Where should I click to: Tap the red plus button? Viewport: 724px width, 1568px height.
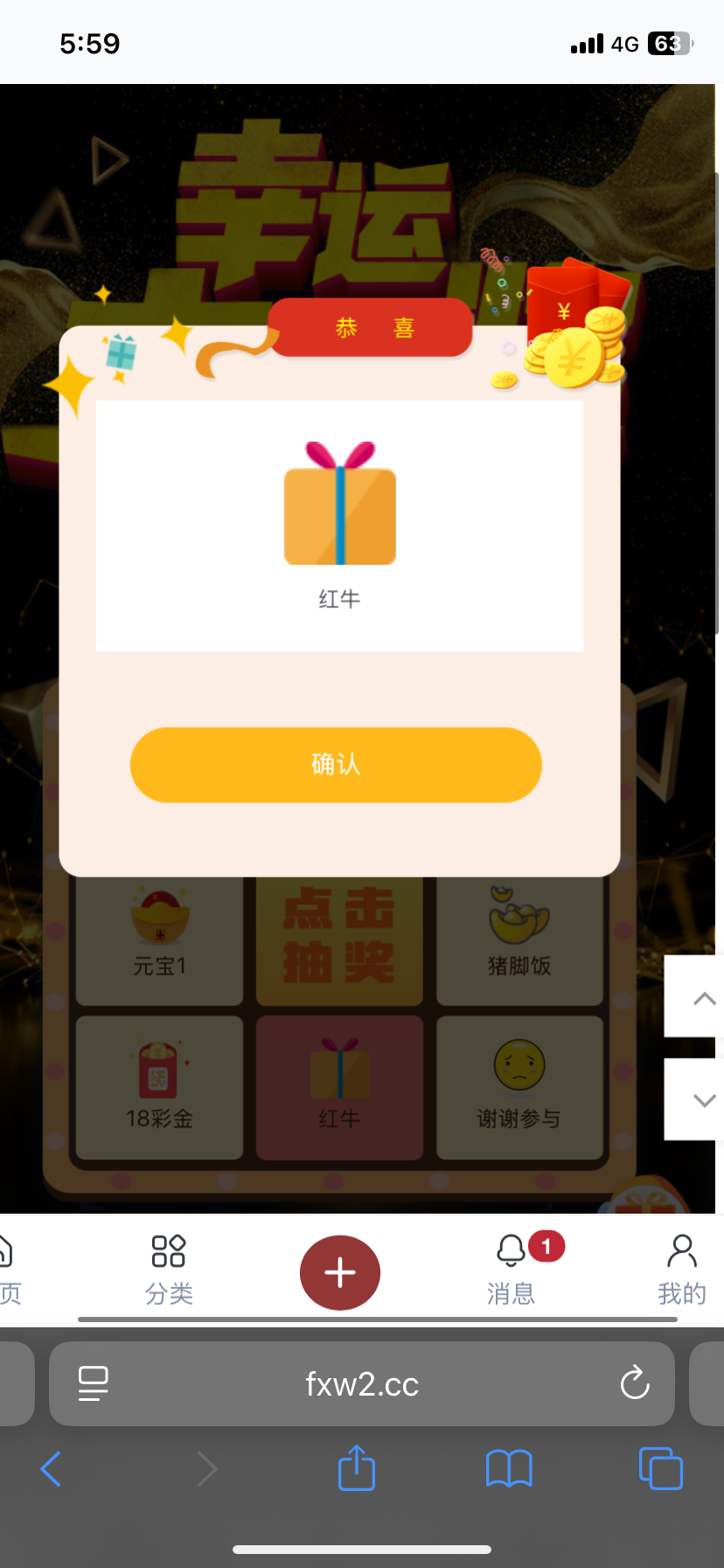click(x=340, y=1272)
